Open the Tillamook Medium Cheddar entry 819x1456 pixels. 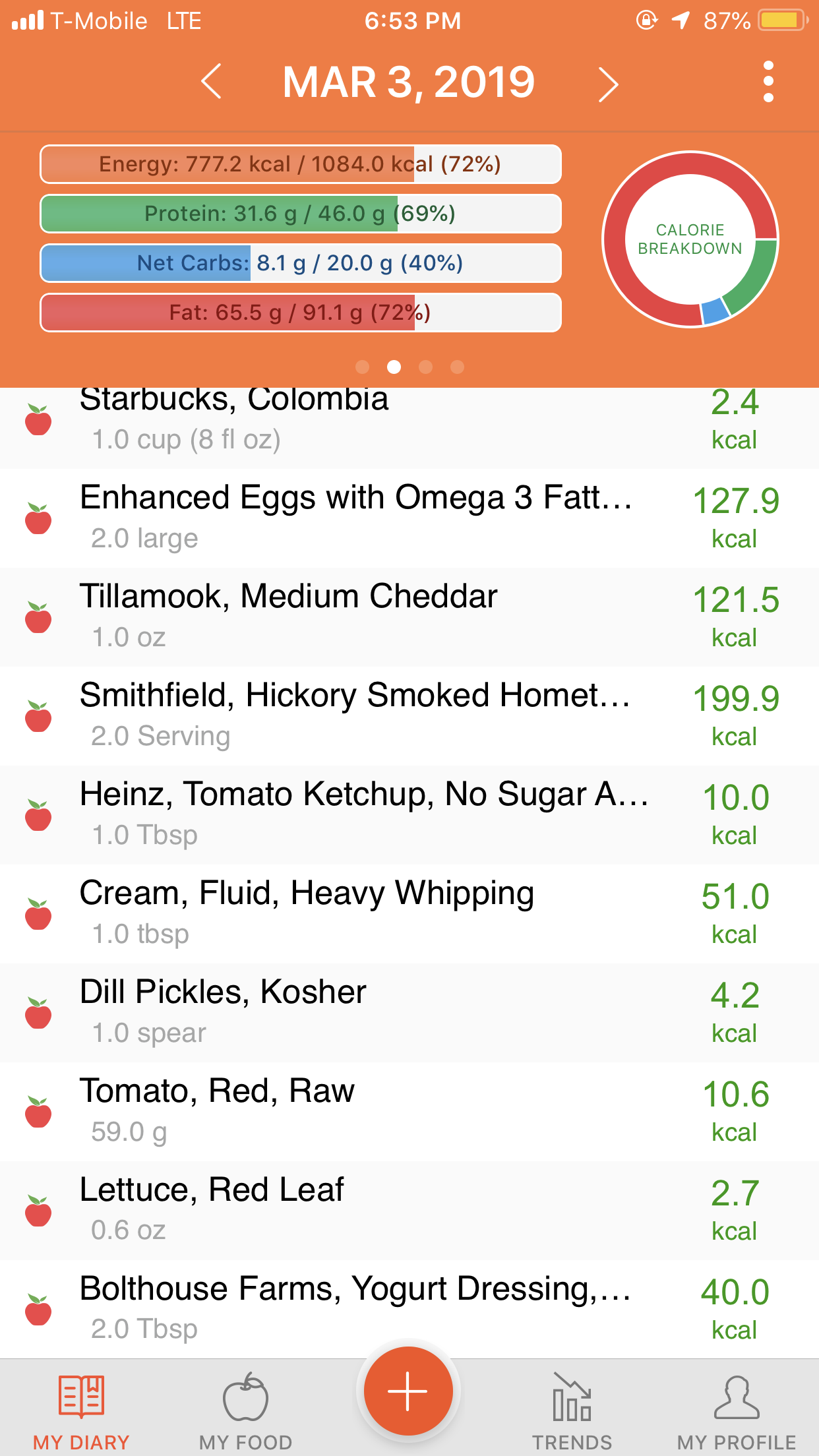pyautogui.click(x=409, y=617)
